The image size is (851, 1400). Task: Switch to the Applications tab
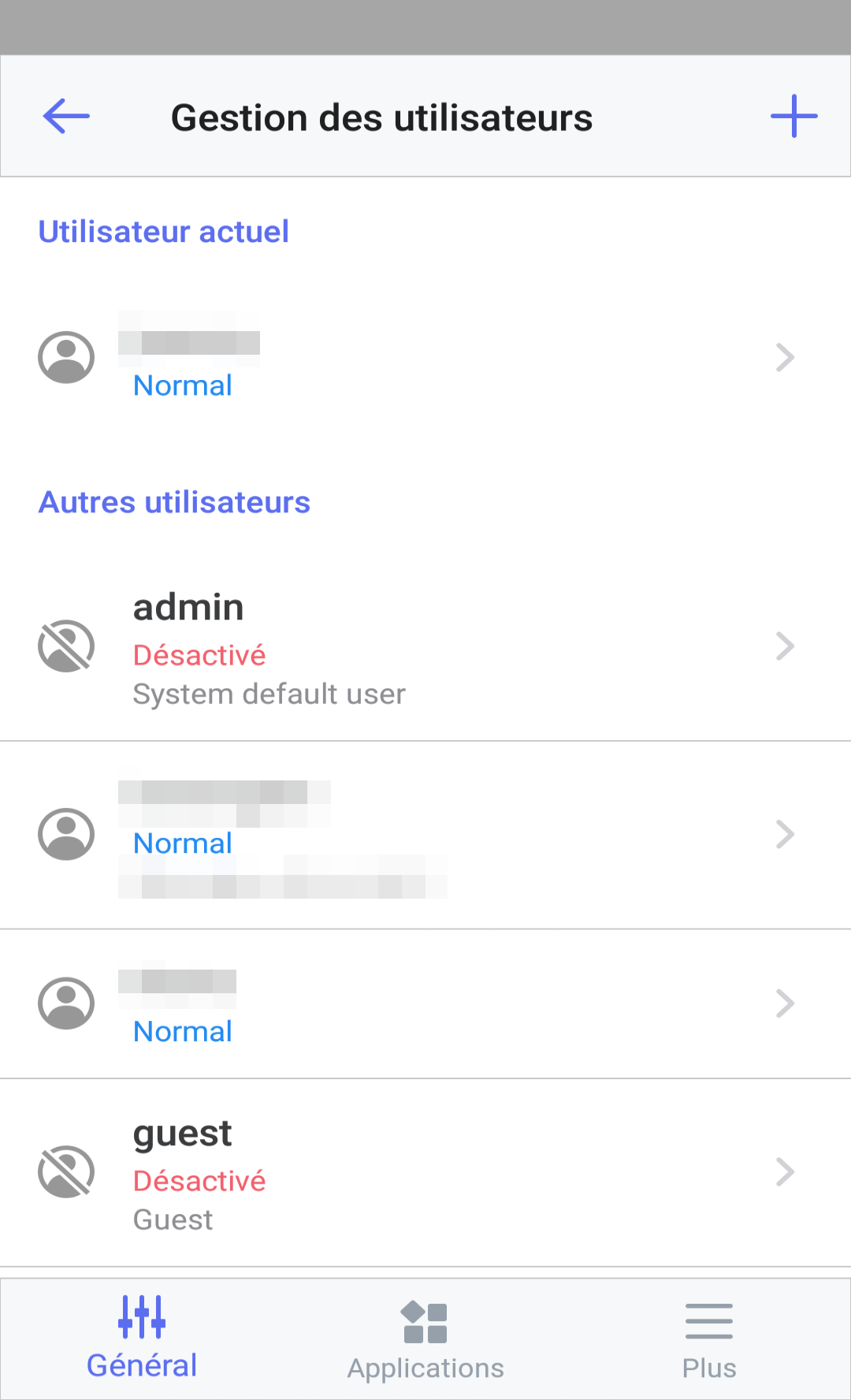point(425,1340)
